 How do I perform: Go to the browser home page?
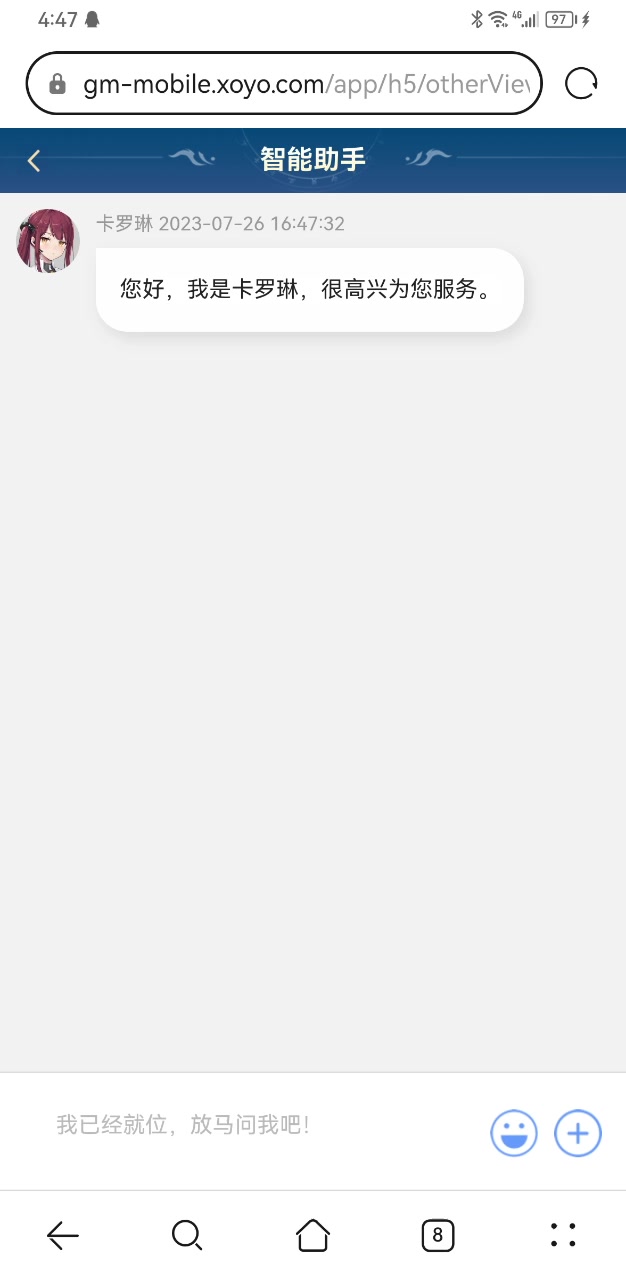[313, 1236]
